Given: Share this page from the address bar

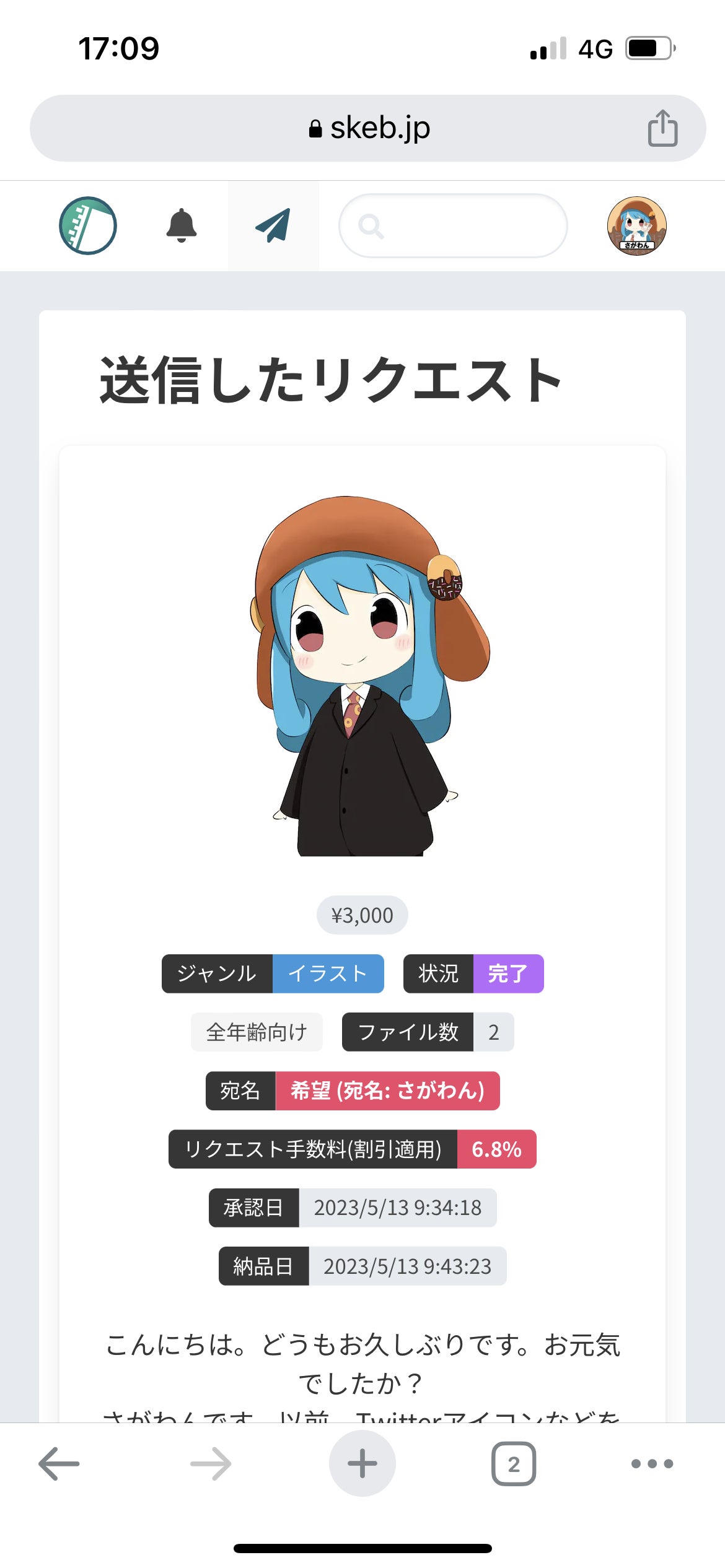Looking at the screenshot, I should (x=662, y=128).
